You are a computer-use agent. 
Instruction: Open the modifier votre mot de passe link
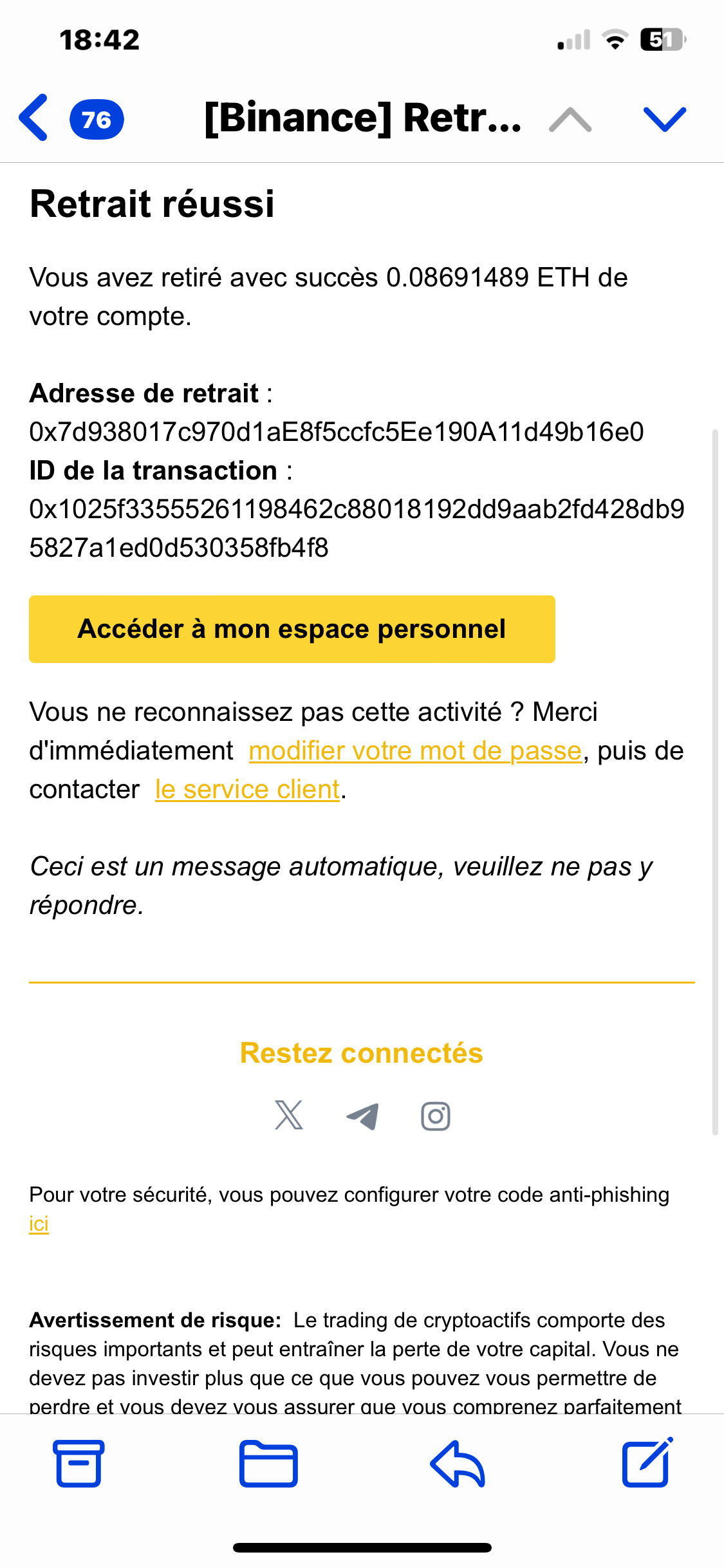pyautogui.click(x=415, y=751)
